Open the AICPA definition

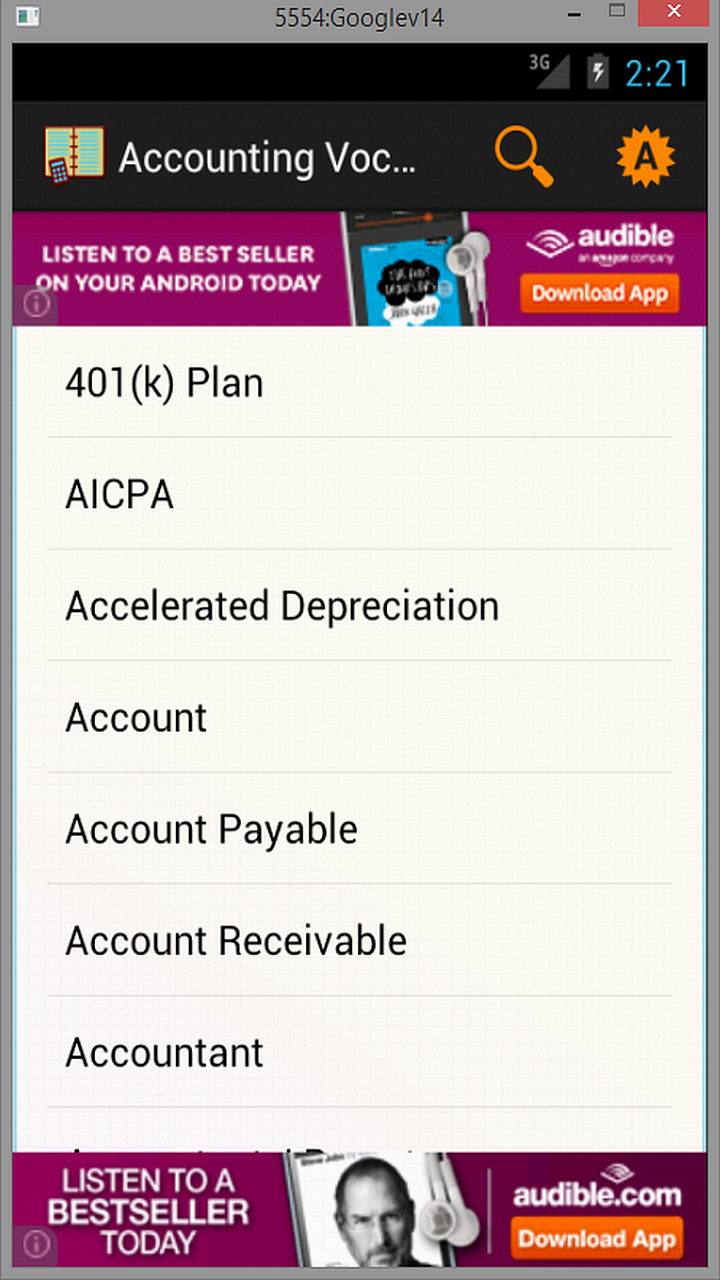pos(119,494)
